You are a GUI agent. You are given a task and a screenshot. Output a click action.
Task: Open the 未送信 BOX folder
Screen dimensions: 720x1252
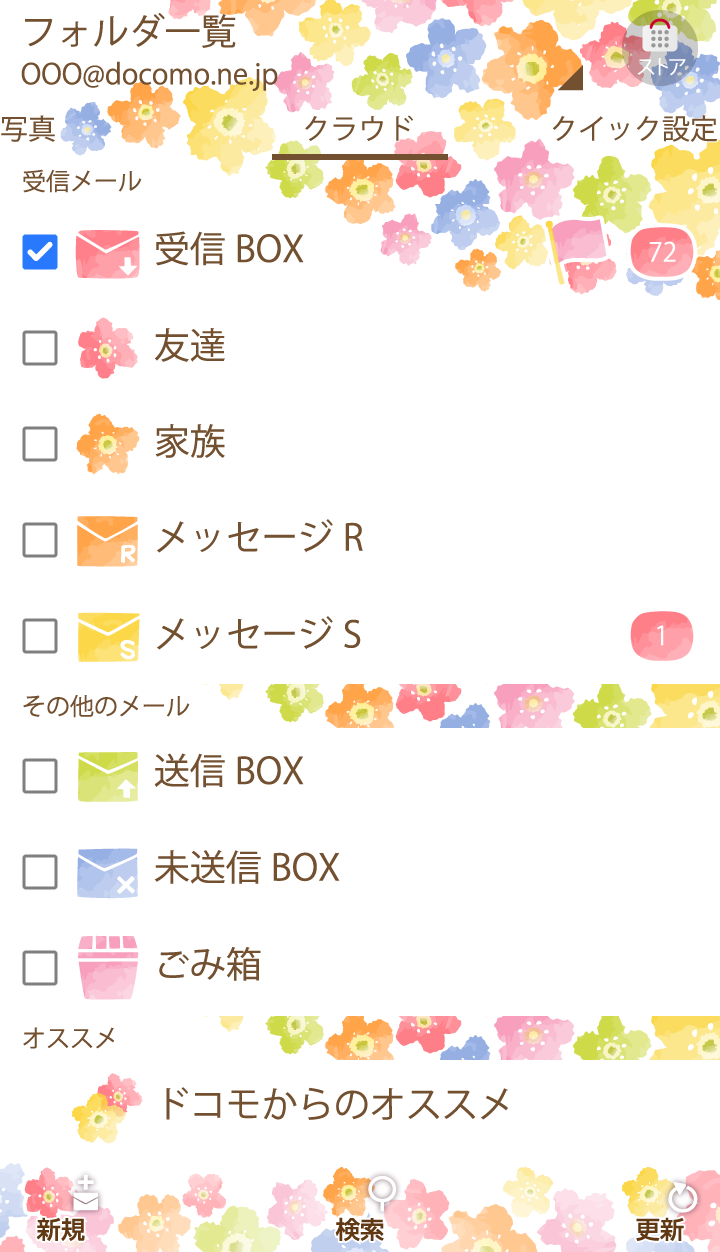pos(247,869)
